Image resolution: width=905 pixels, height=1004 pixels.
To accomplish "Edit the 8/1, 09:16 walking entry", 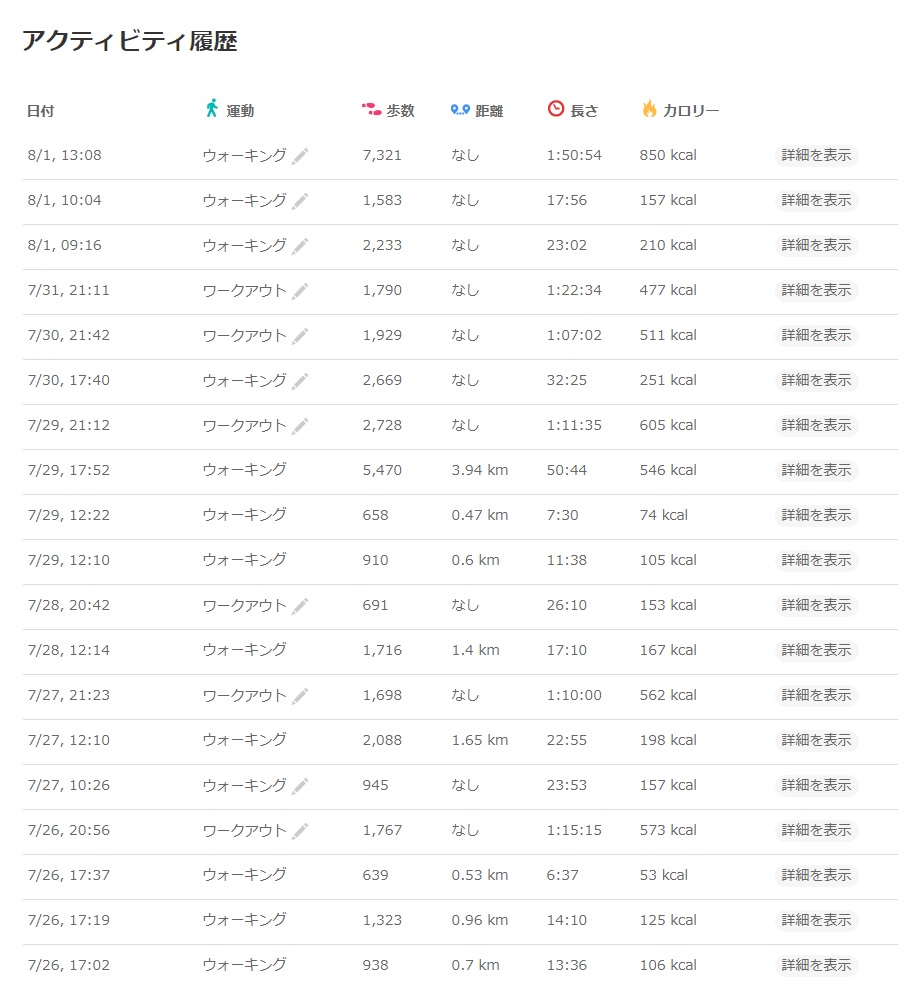I will point(300,245).
